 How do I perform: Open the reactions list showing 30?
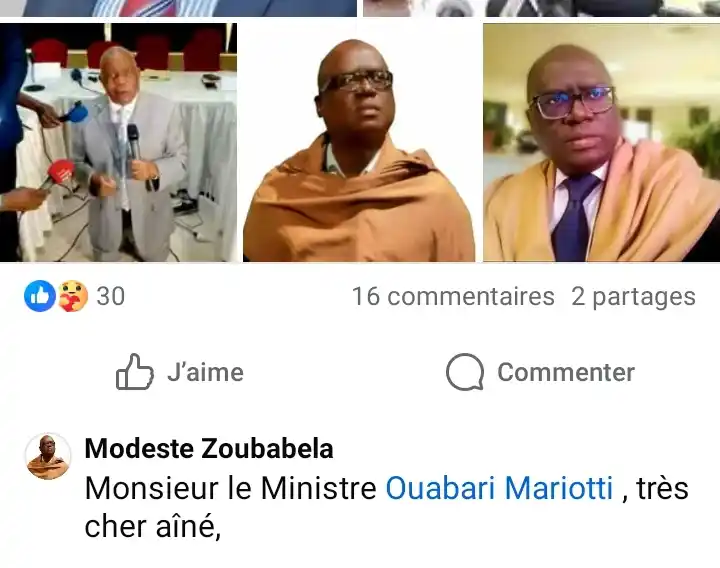pos(75,296)
